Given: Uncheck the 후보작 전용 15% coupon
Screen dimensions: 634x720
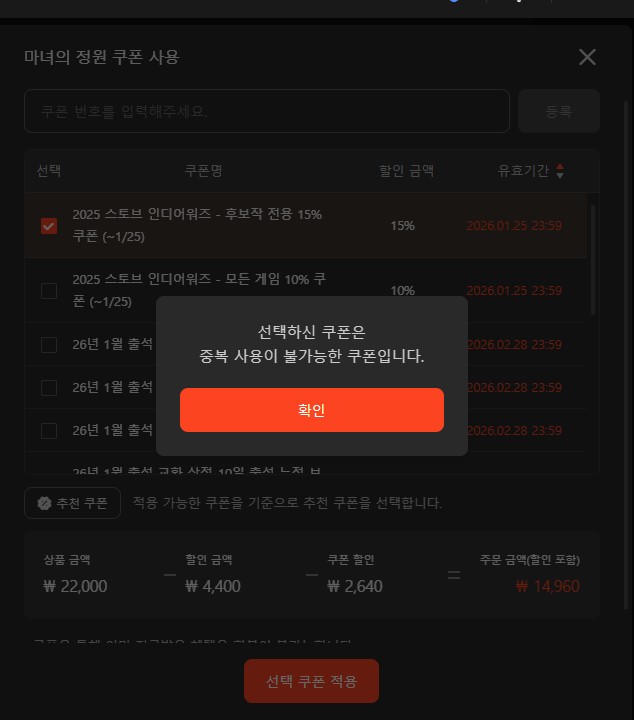Looking at the screenshot, I should (x=49, y=226).
